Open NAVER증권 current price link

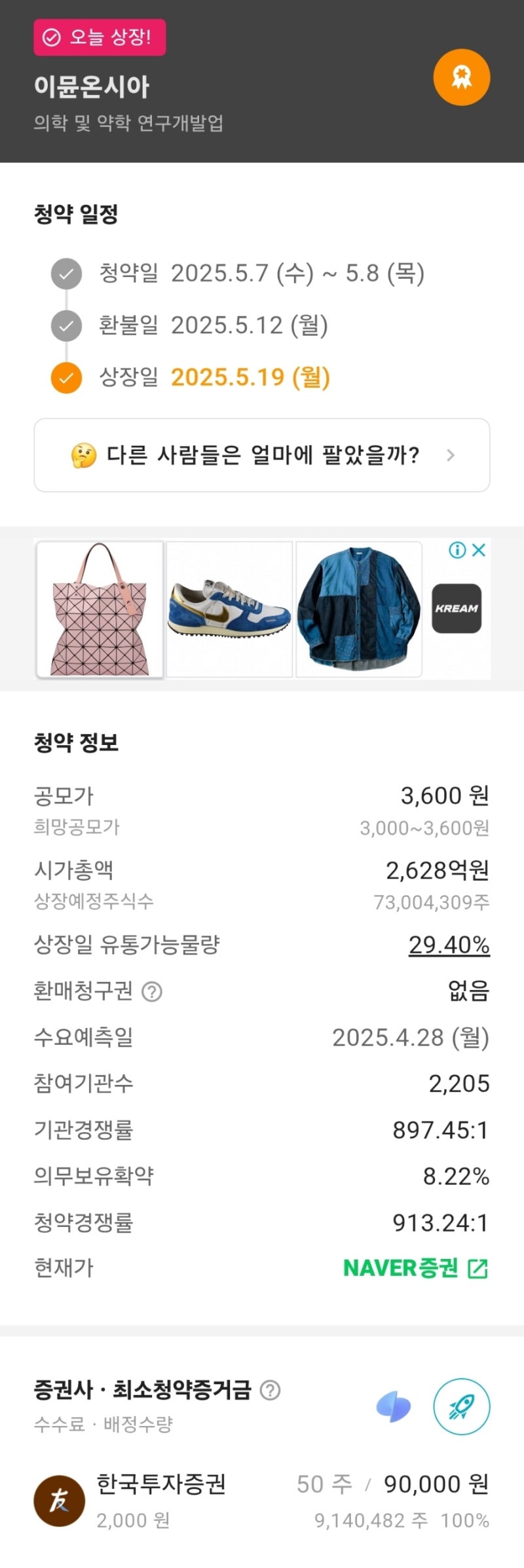pyautogui.click(x=415, y=1268)
